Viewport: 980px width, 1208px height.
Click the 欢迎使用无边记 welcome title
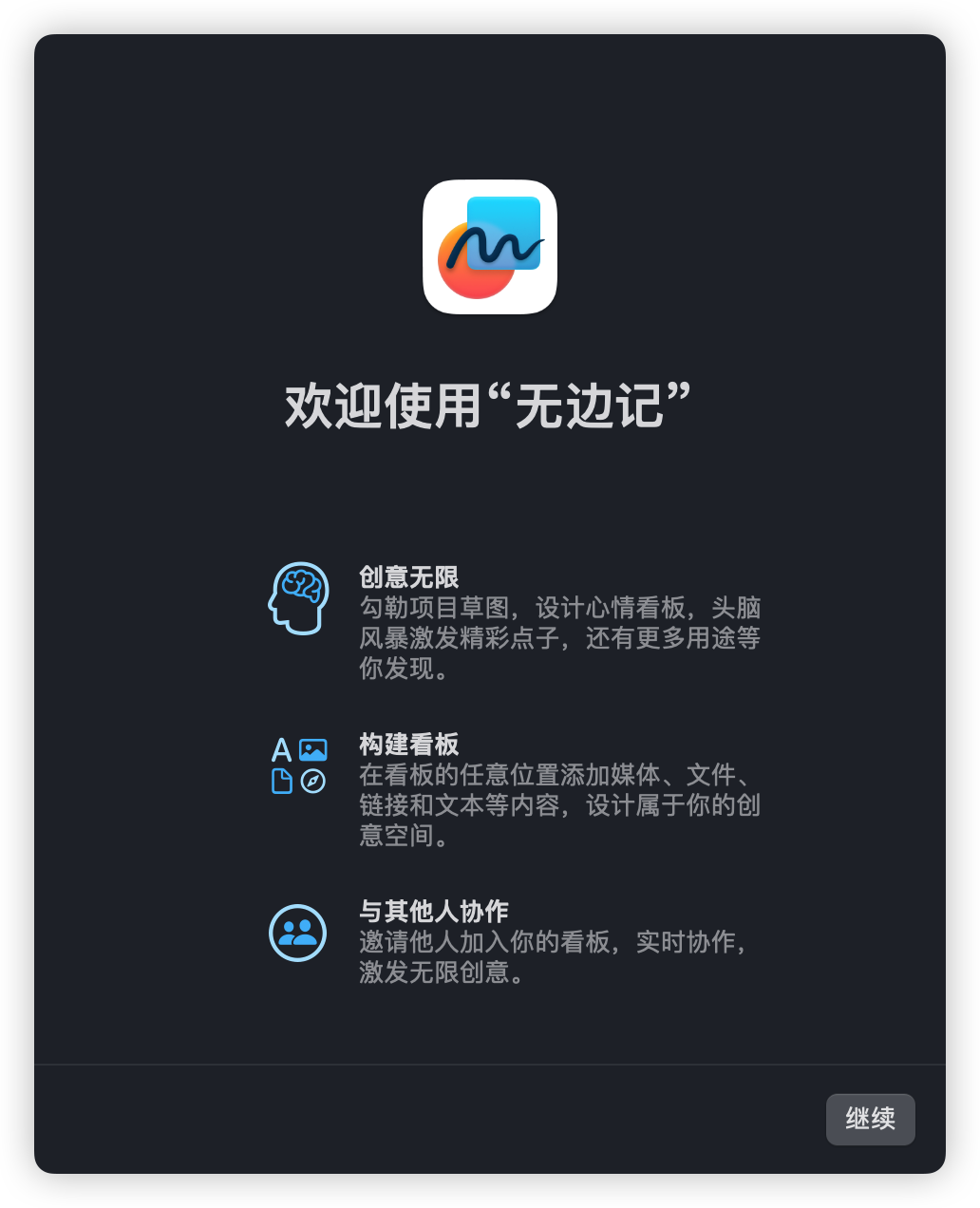tap(490, 404)
